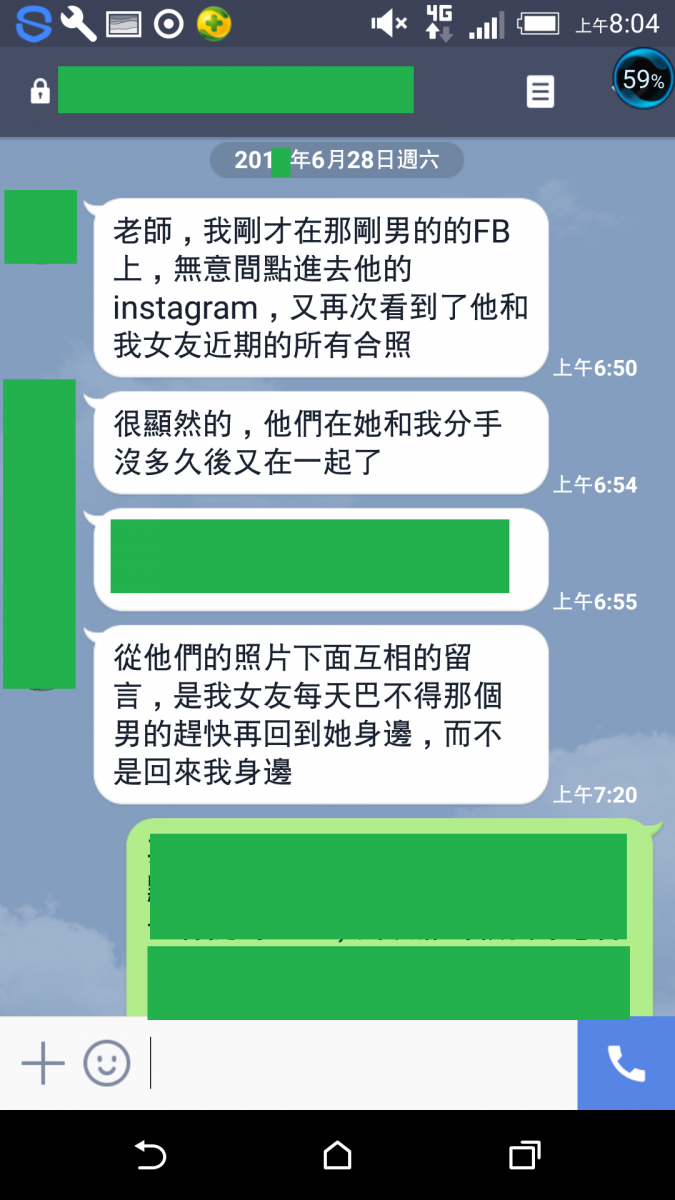Tap the sender's avatar beside first message
This screenshot has height=1200, width=675.
click(x=40, y=227)
